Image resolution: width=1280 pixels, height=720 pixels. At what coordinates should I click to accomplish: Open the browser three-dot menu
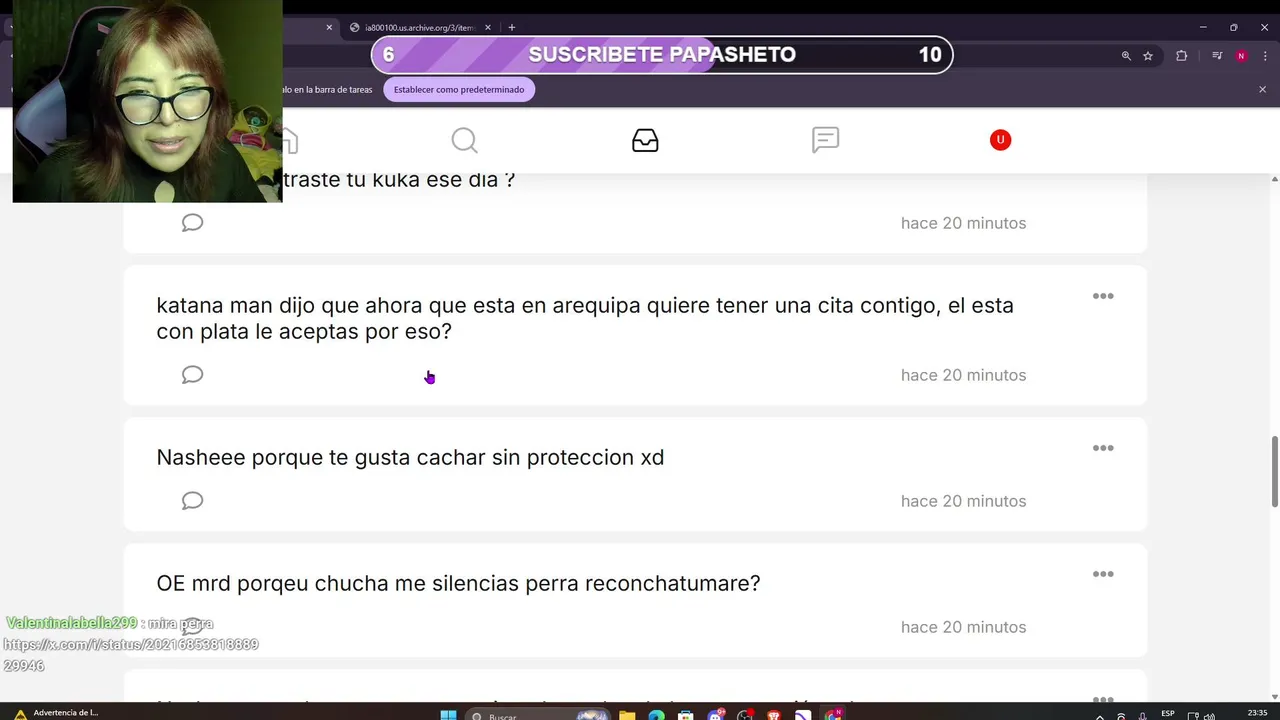point(1264,56)
